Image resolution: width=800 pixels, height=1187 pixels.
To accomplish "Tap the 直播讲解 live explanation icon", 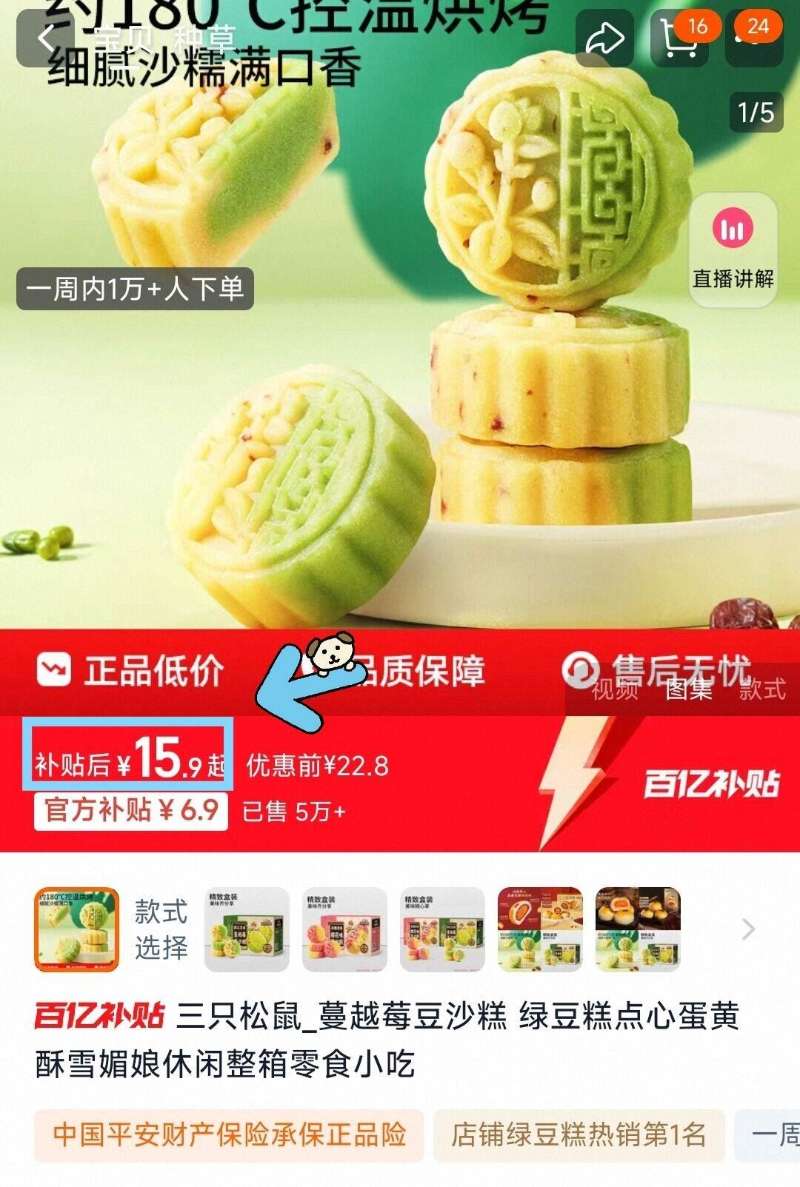I will tap(733, 243).
